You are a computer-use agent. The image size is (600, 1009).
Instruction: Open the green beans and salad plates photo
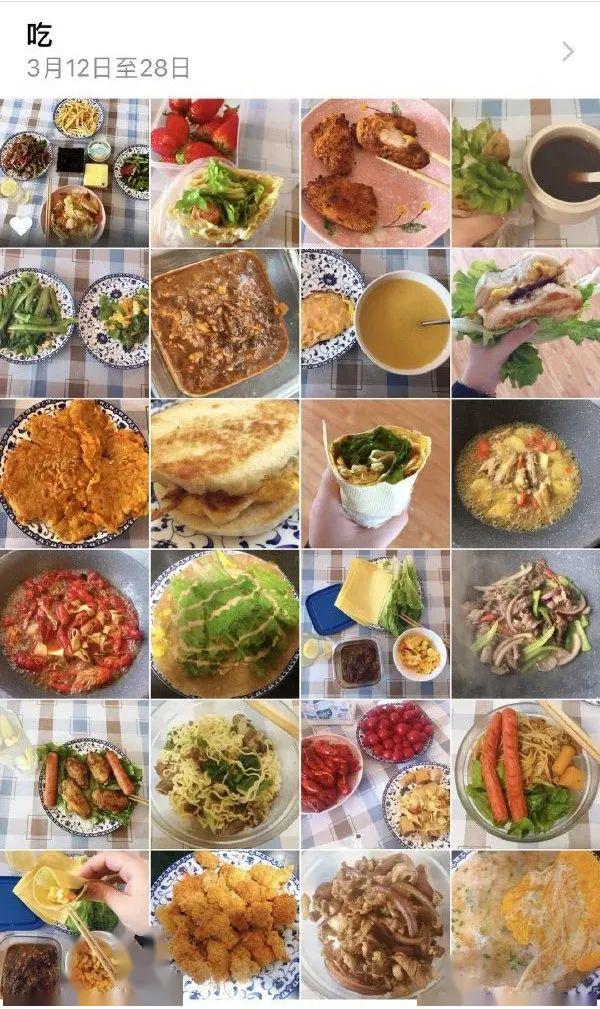pyautogui.click(x=74, y=323)
